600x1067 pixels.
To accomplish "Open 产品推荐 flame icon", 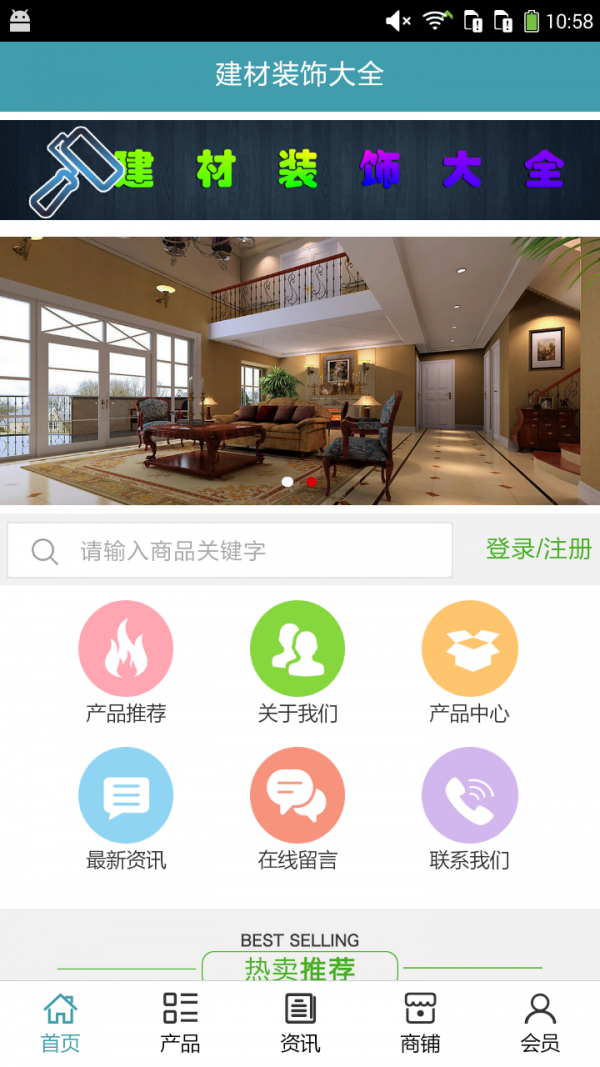I will tap(126, 648).
